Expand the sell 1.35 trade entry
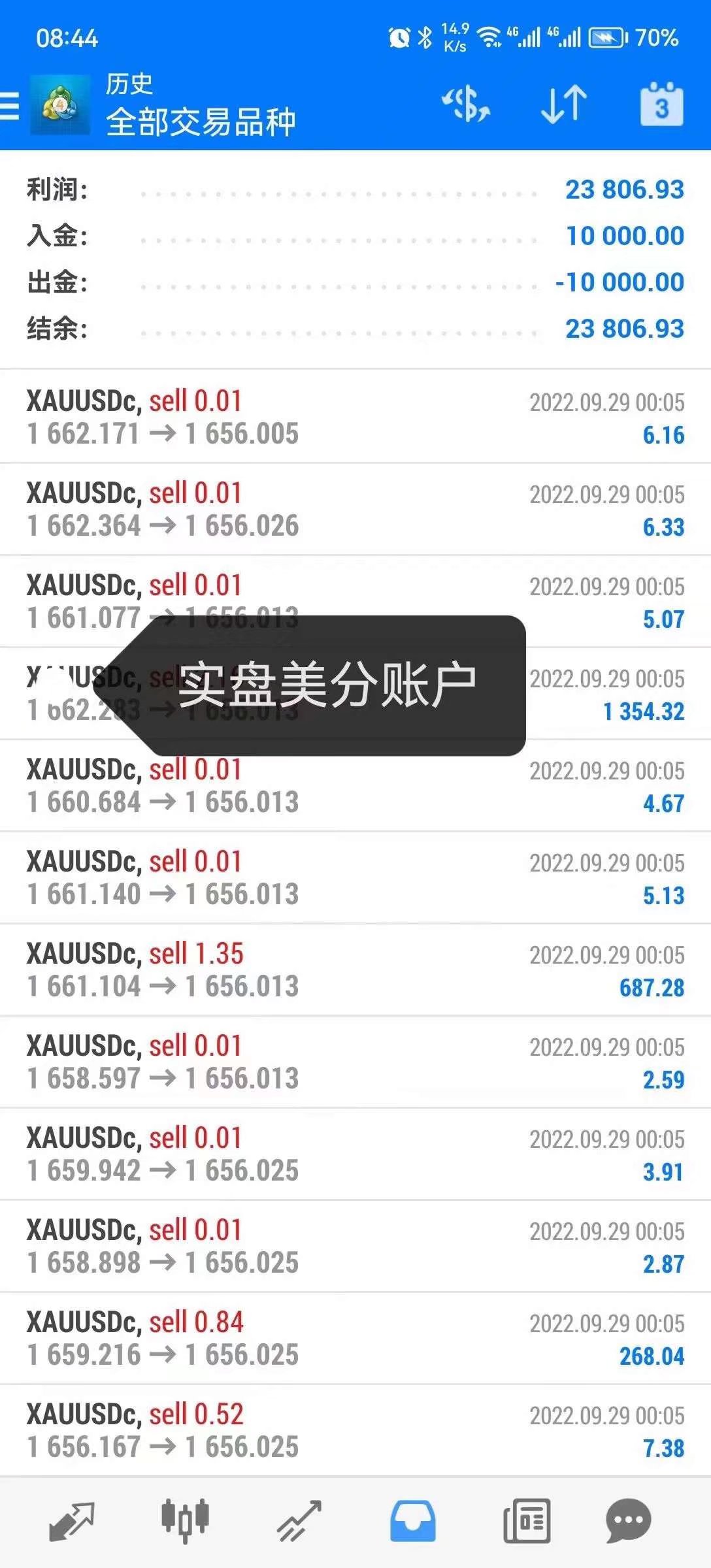The width and height of the screenshot is (711, 1568). 355,970
